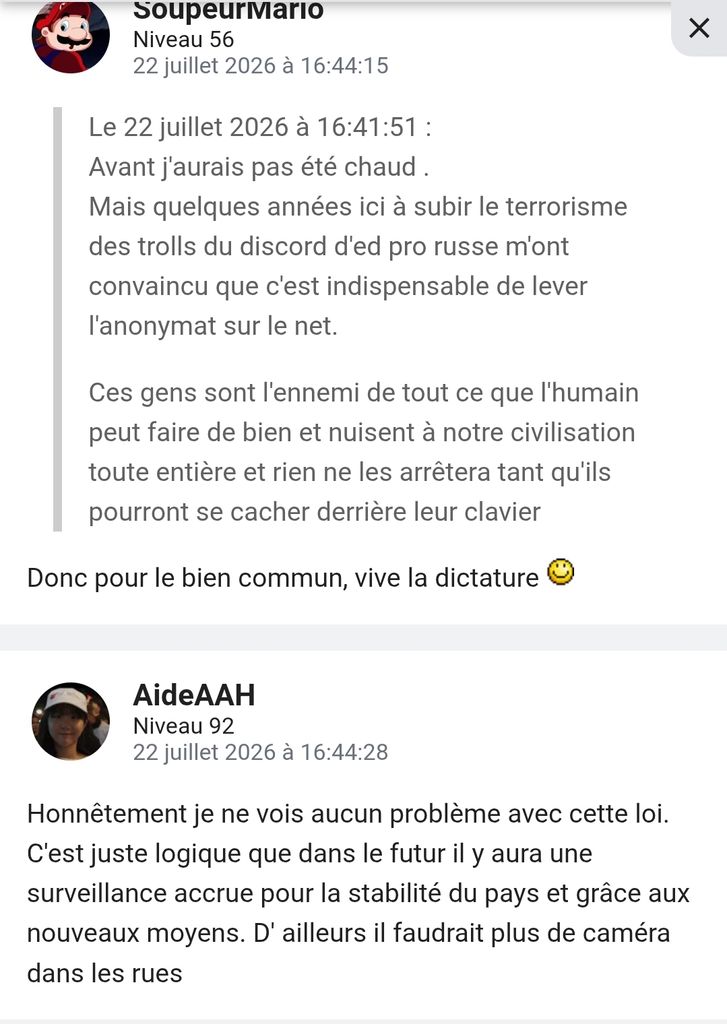Open SoupeurMario's profile avatar
This screenshot has width=727, height=1024.
[x=71, y=35]
